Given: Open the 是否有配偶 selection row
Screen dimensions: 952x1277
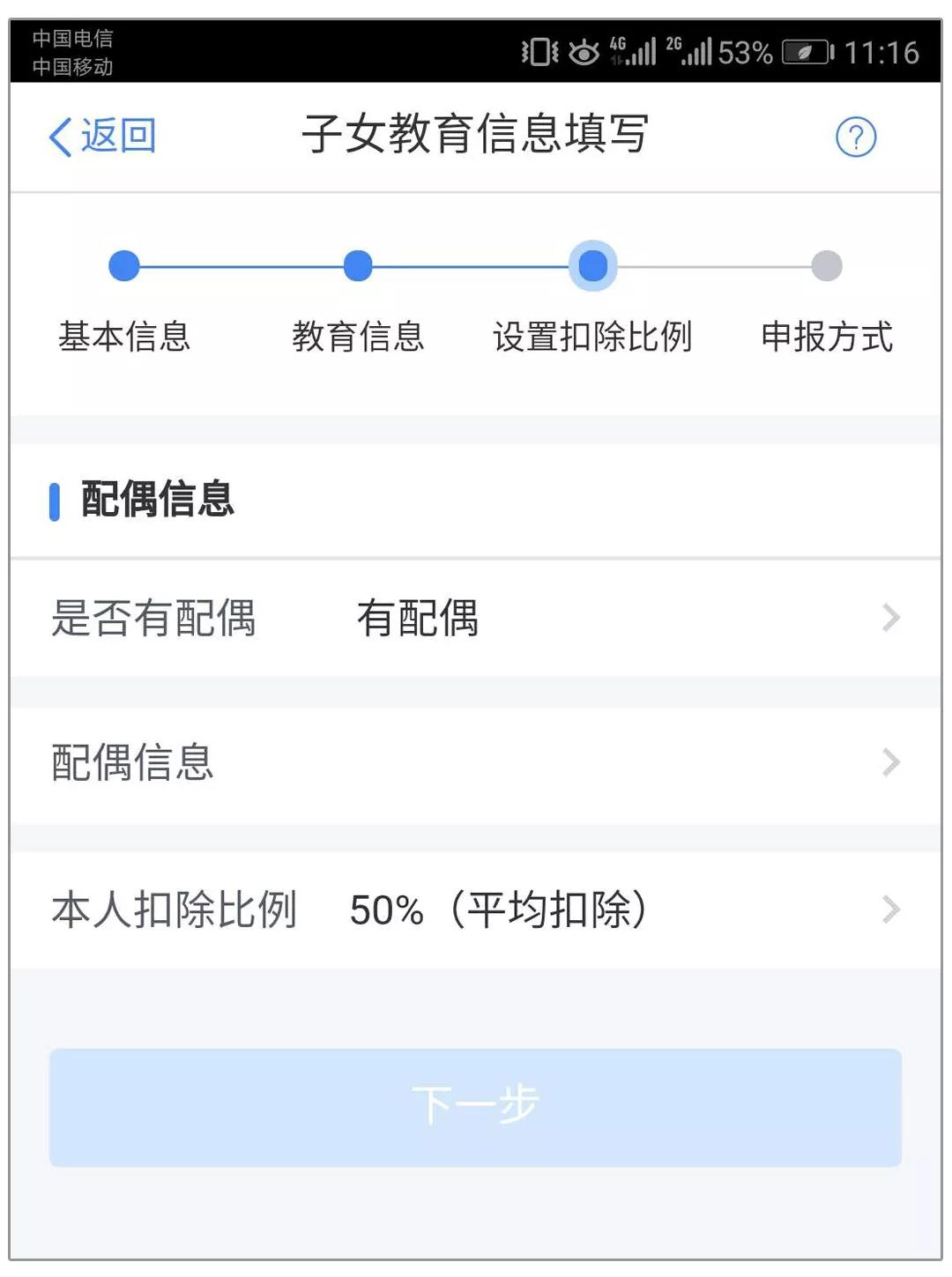Looking at the screenshot, I should tap(476, 618).
